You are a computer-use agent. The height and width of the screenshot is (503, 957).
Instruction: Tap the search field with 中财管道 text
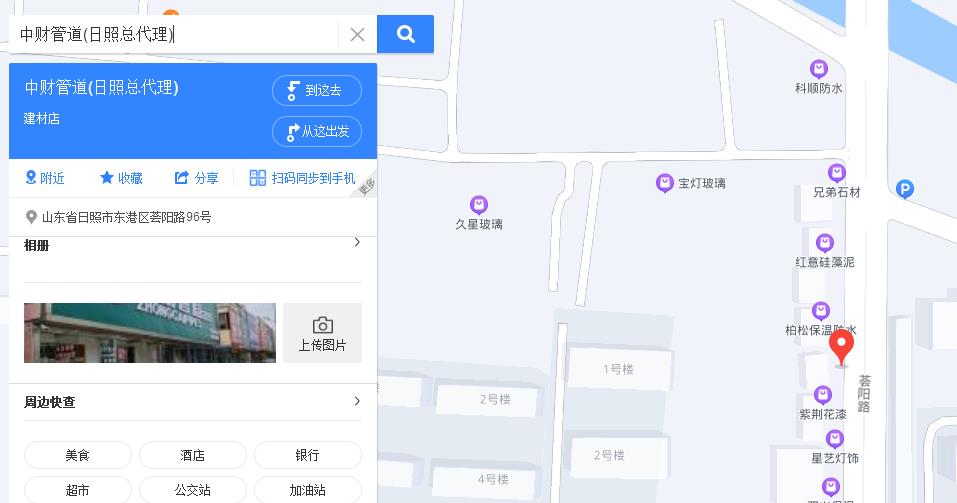point(175,35)
